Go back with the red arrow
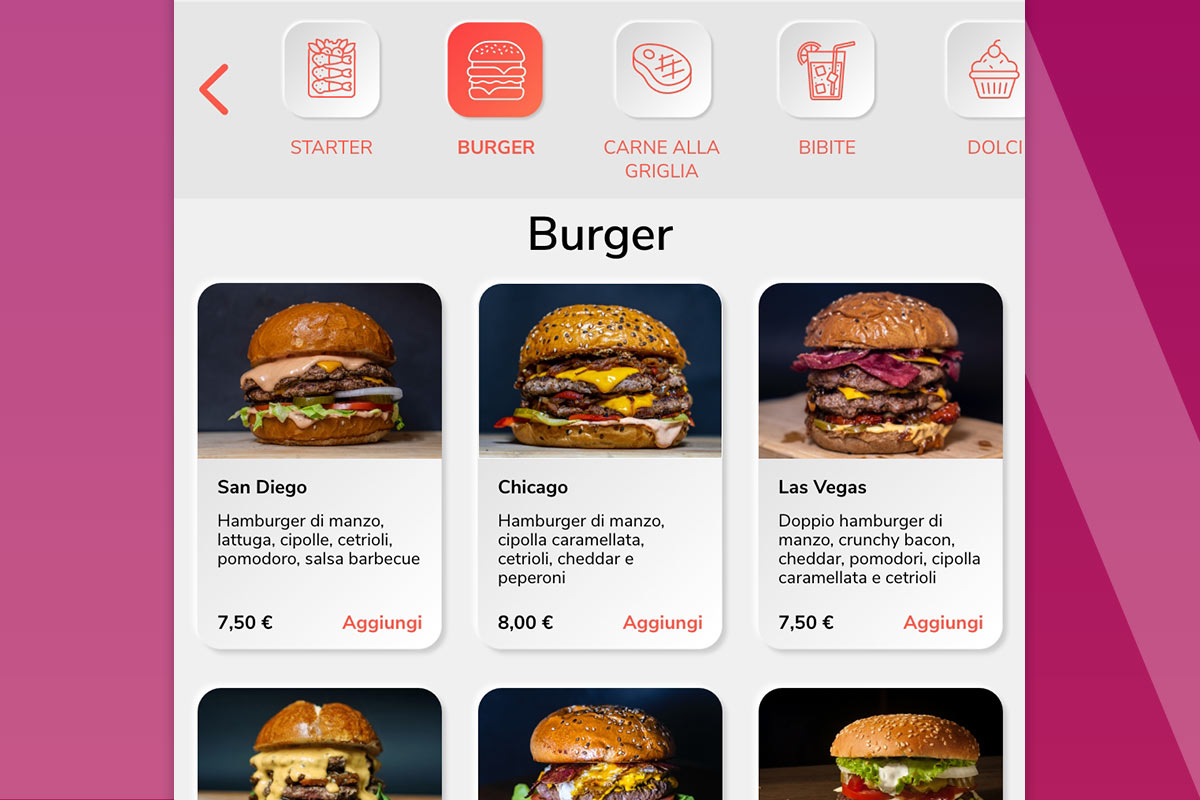 point(214,89)
